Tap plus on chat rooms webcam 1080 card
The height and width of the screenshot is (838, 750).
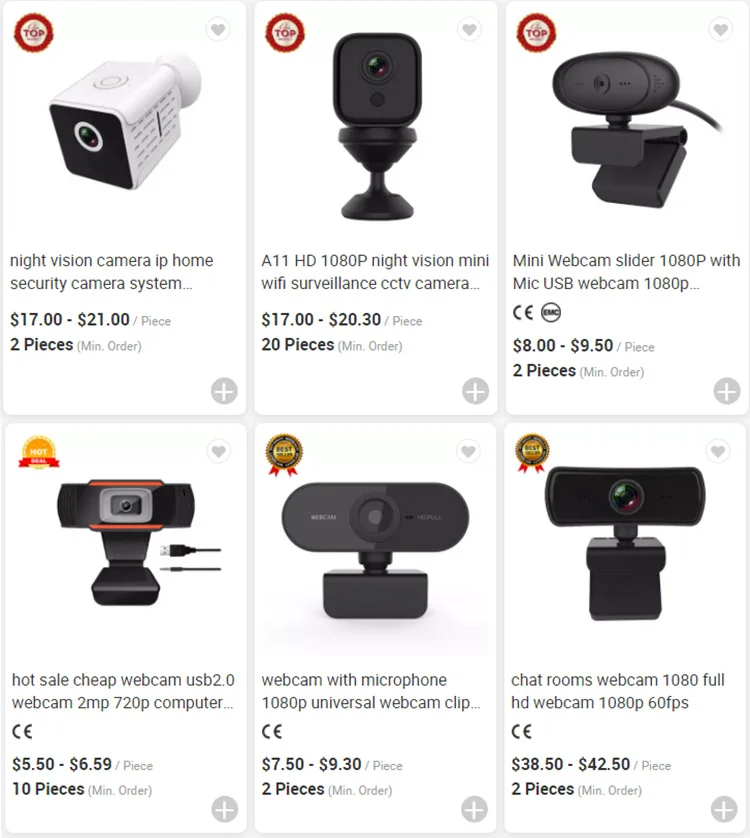(724, 809)
